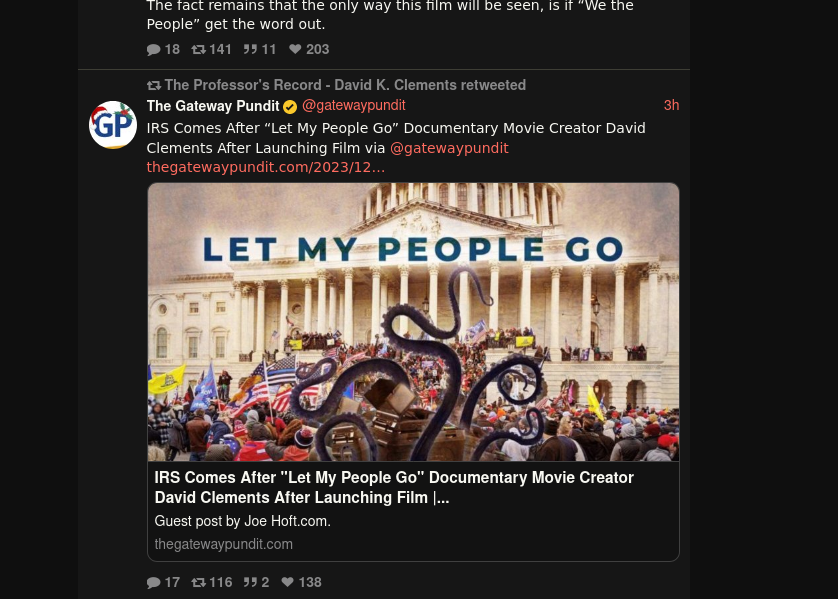Open The Gateway Pundit display name
This screenshot has height=599, width=838.
point(213,106)
